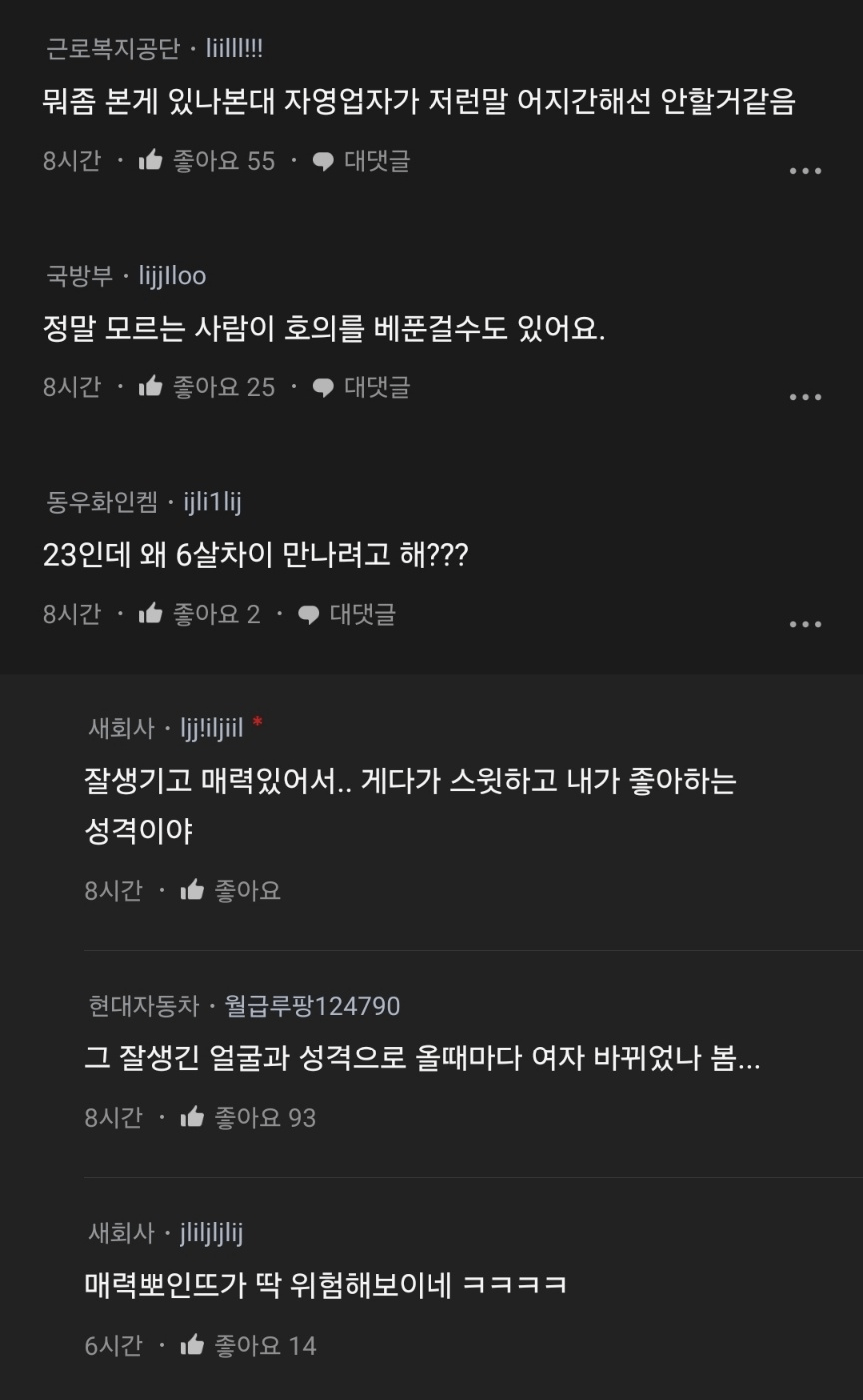
Task: Click the thumbs up icon beside the 6시간 timestamp
Action: tap(193, 1345)
